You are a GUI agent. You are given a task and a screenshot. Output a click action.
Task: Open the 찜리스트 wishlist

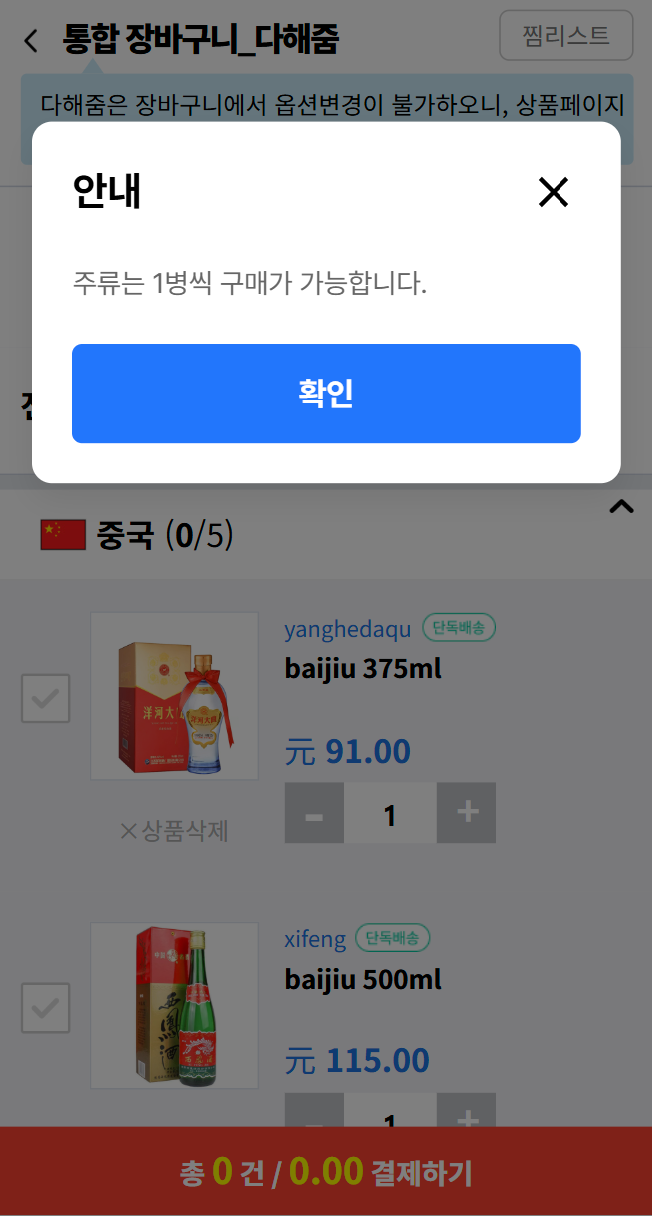566,36
